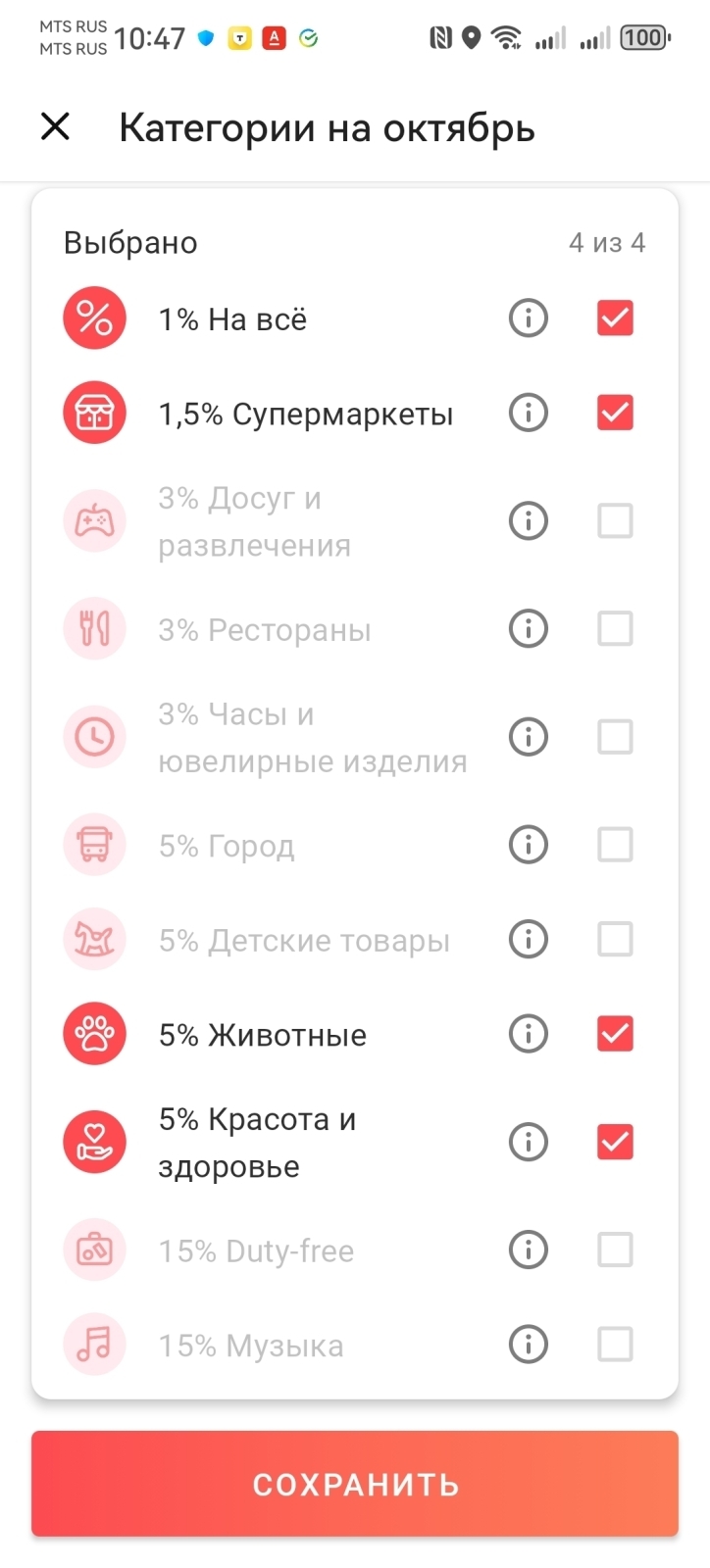Click the storefront icon next to Супермаркеты

[94, 412]
